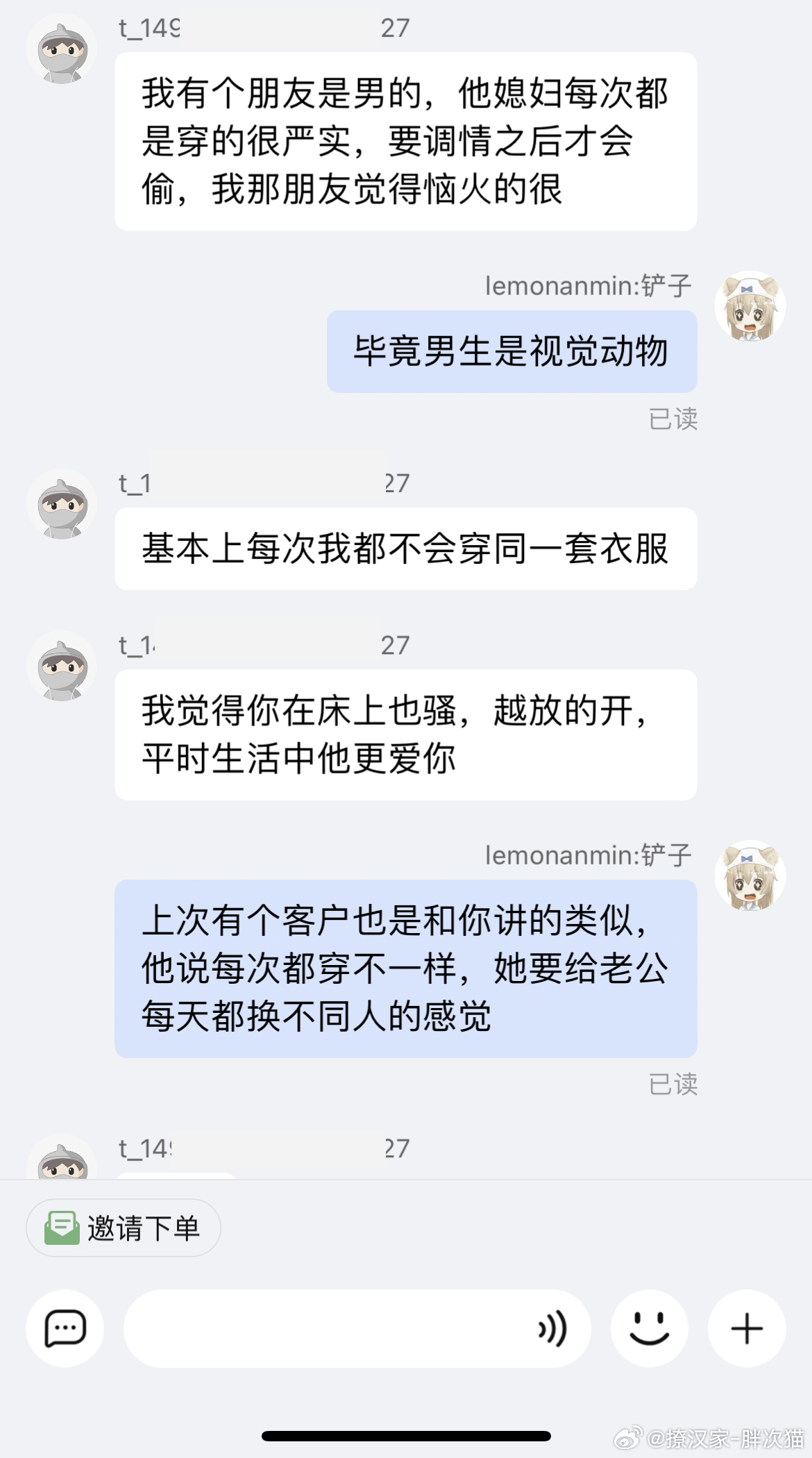
Task: View lemonanmin's avatar beside the 毕竟男生是视觉动物 message
Action: [x=750, y=306]
